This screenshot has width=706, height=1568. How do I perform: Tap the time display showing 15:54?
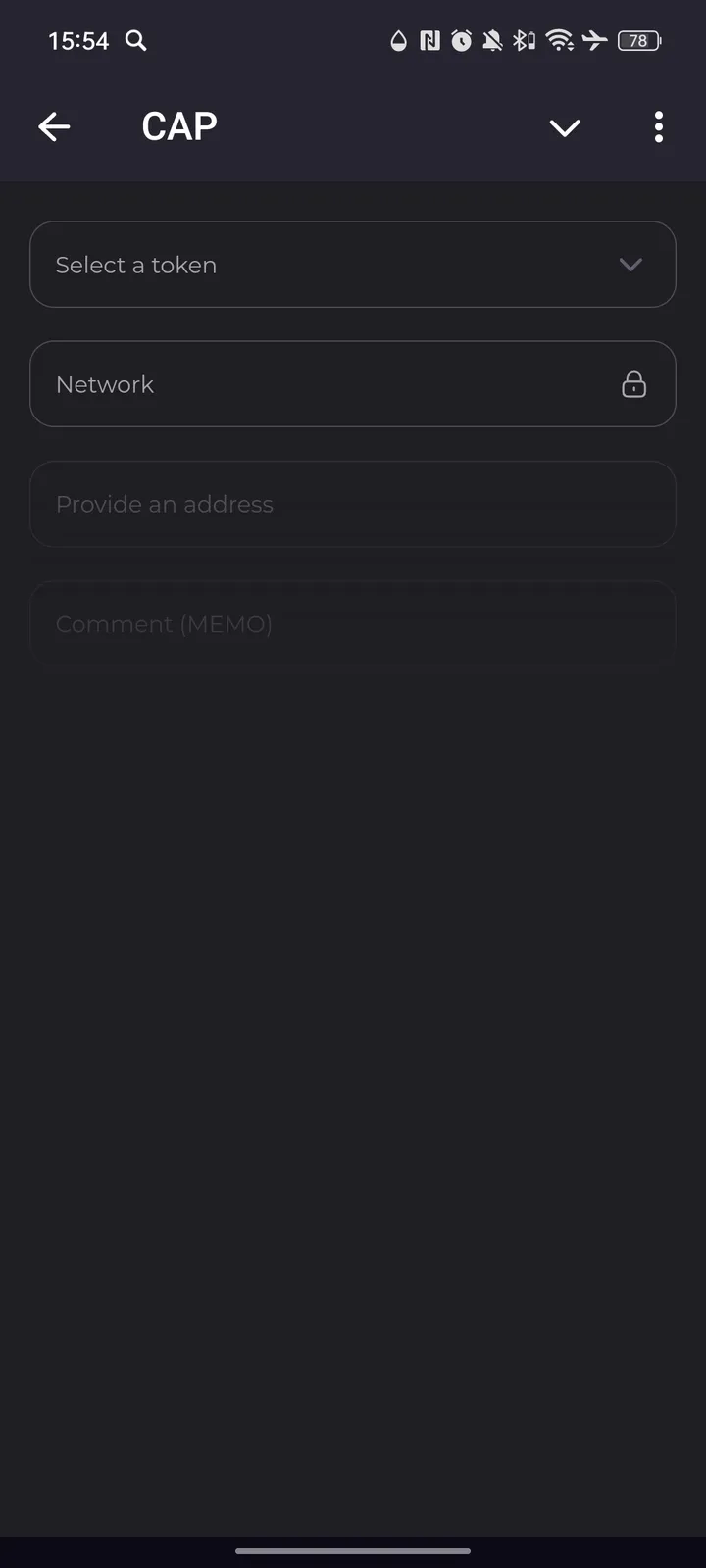point(77,40)
